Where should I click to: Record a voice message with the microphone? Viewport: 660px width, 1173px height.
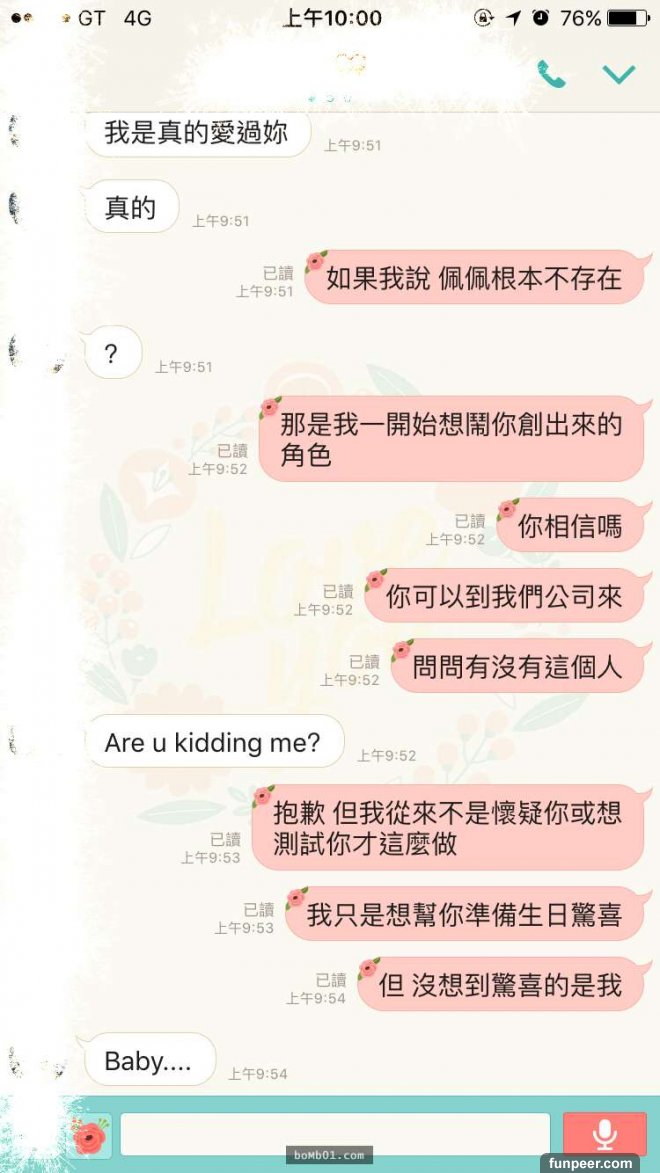coord(604,1135)
